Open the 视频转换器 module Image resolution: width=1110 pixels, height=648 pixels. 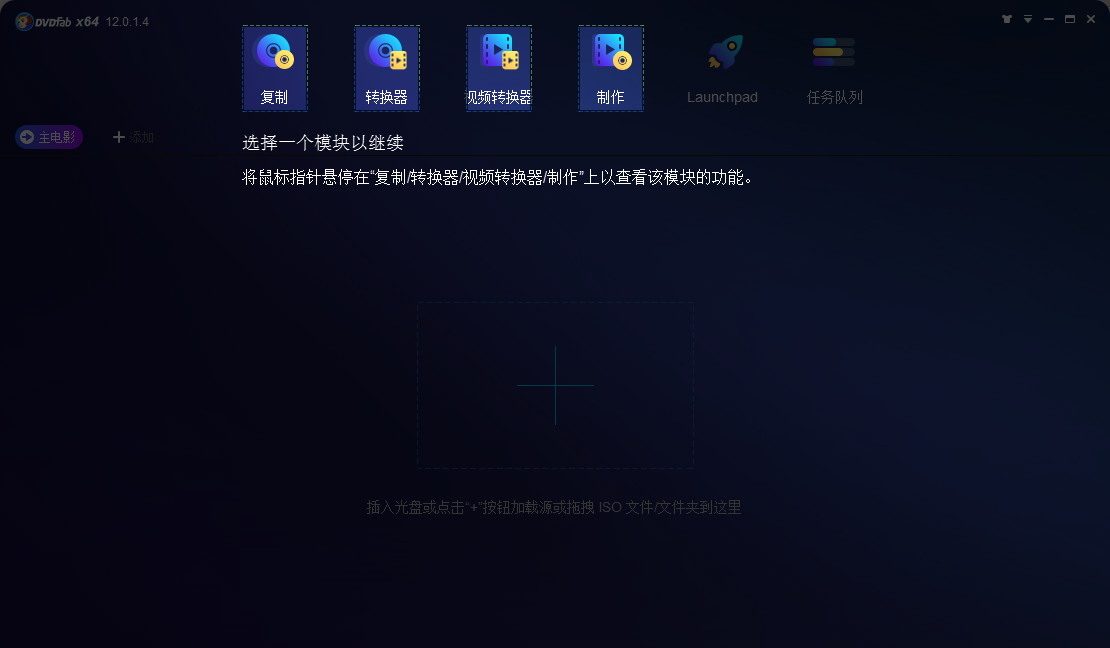click(499, 67)
